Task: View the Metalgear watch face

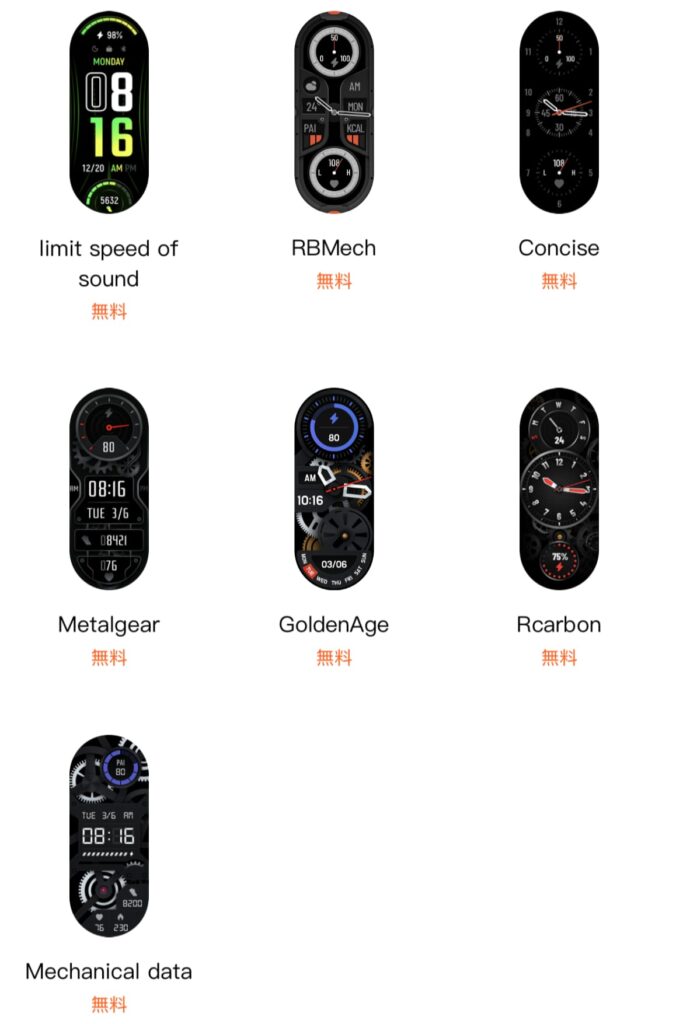Action: pyautogui.click(x=109, y=488)
